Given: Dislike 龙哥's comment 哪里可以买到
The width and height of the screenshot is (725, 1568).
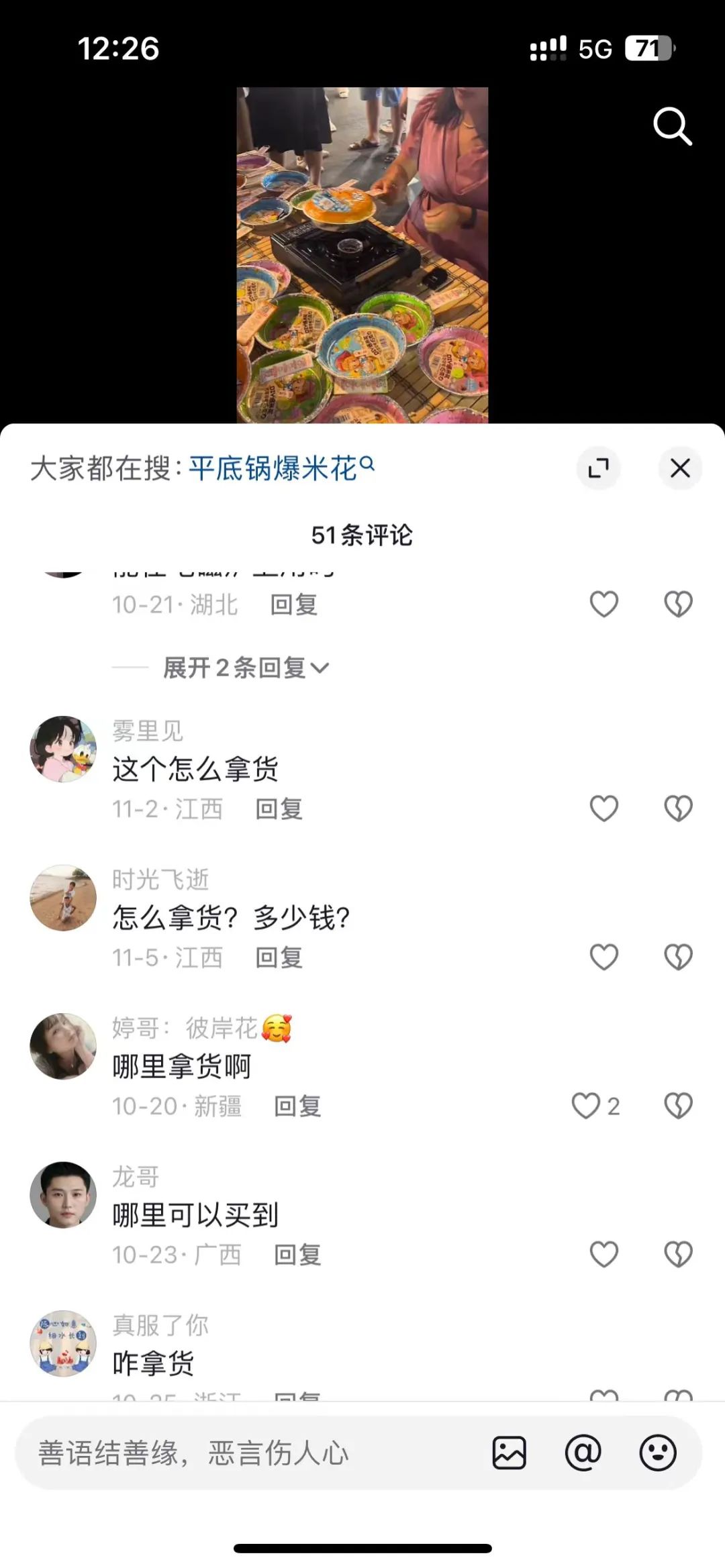Looking at the screenshot, I should pos(678,1255).
